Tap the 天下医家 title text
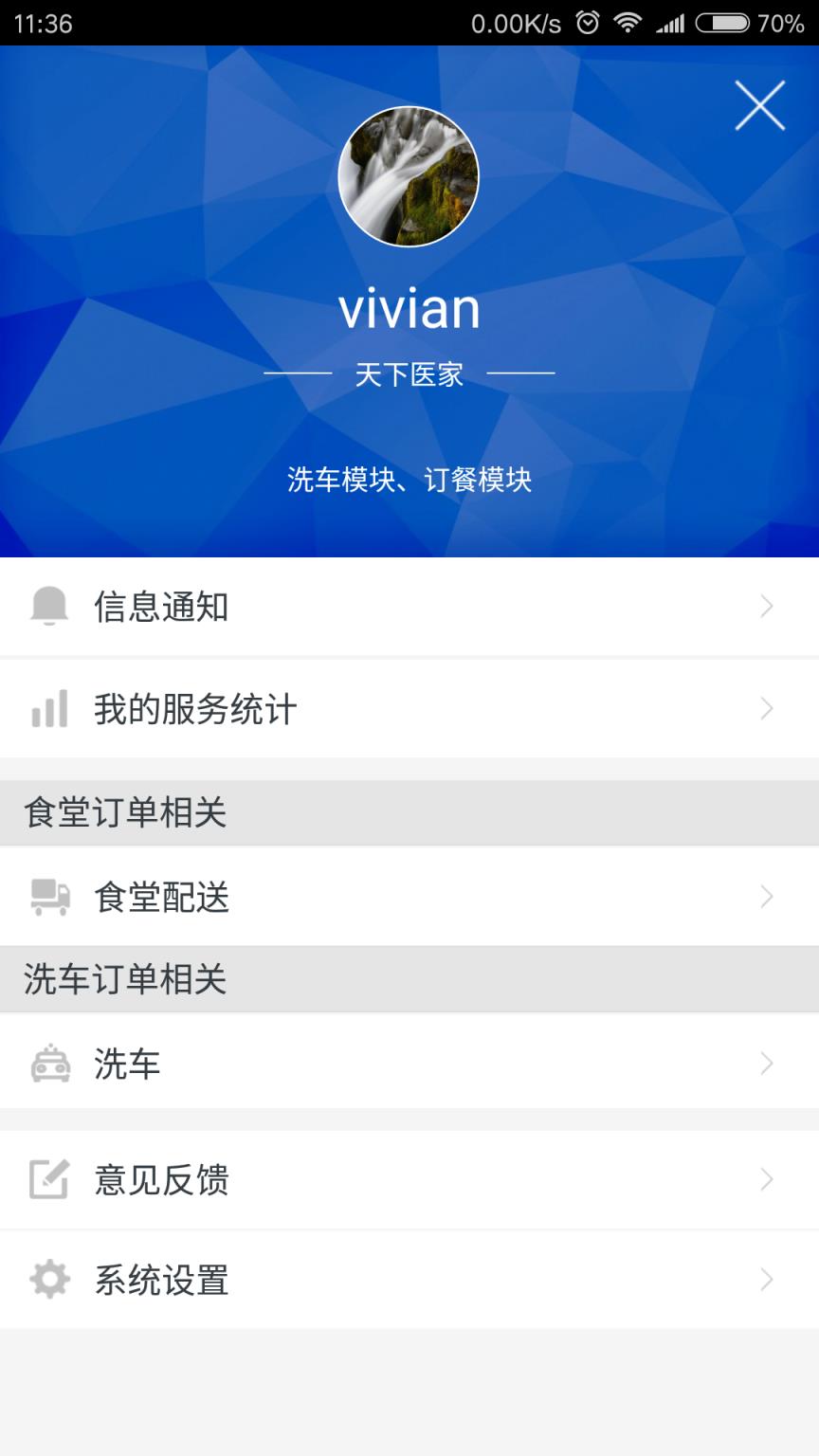This screenshot has height=1456, width=819. click(409, 374)
